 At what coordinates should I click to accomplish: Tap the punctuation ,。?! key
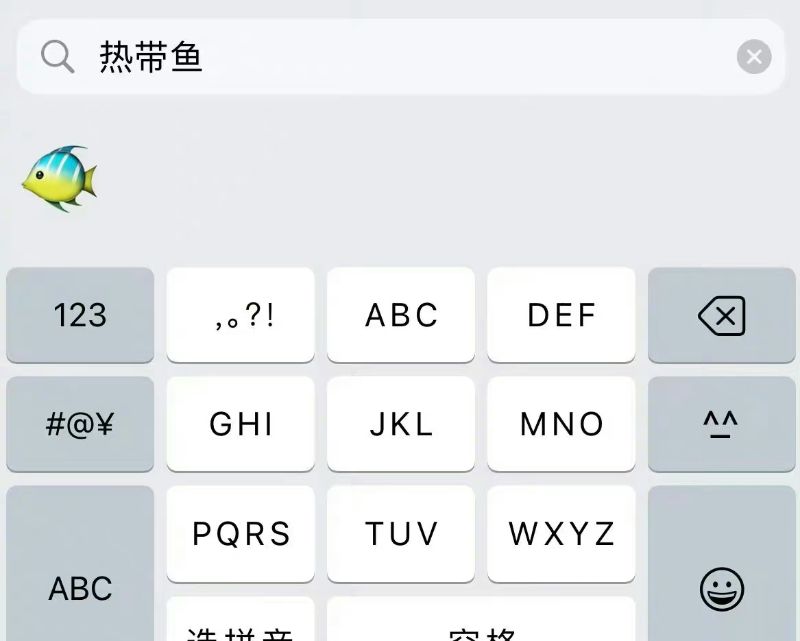pos(241,315)
